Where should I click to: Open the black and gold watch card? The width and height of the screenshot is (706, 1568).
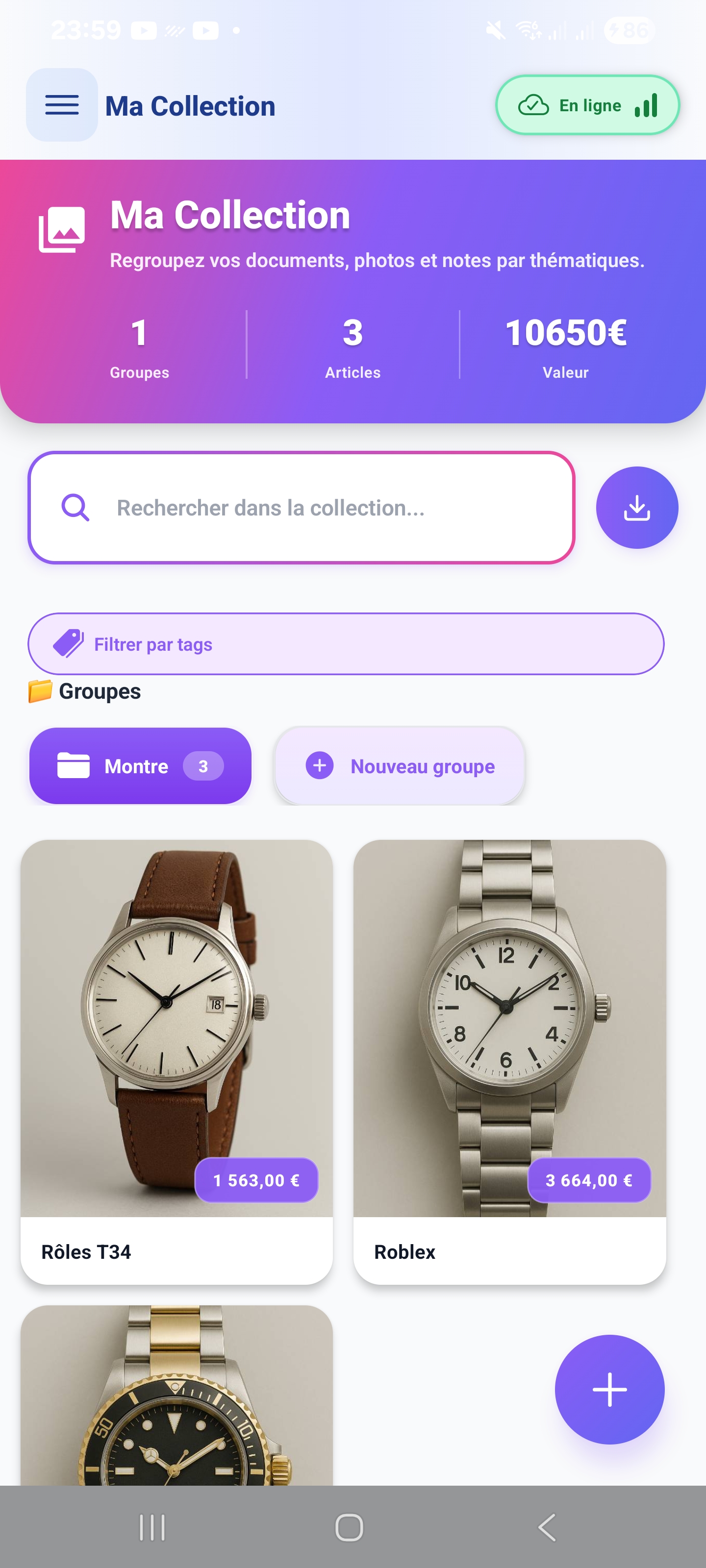[x=176, y=1400]
